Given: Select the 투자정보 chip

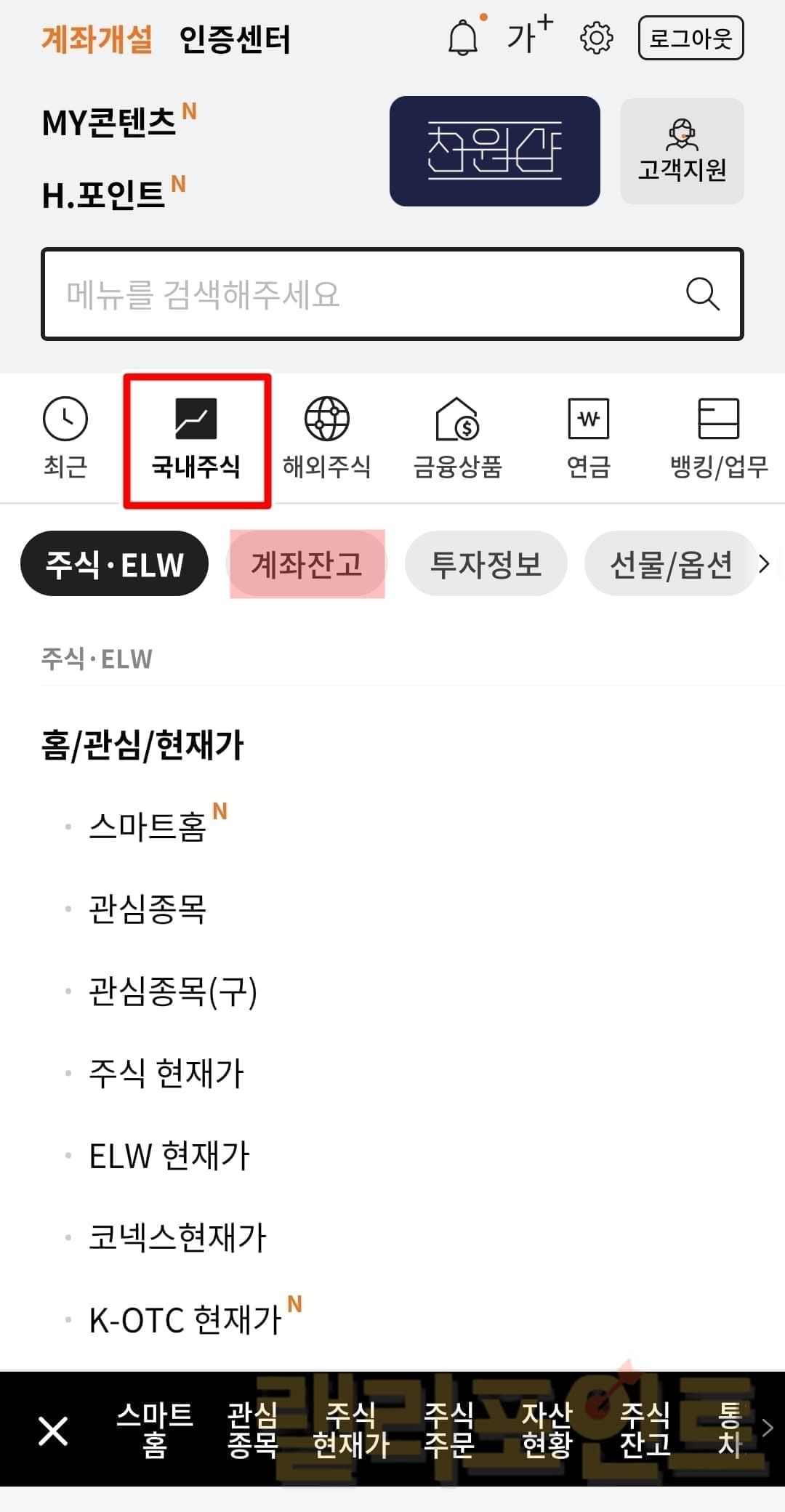Looking at the screenshot, I should pos(486,564).
